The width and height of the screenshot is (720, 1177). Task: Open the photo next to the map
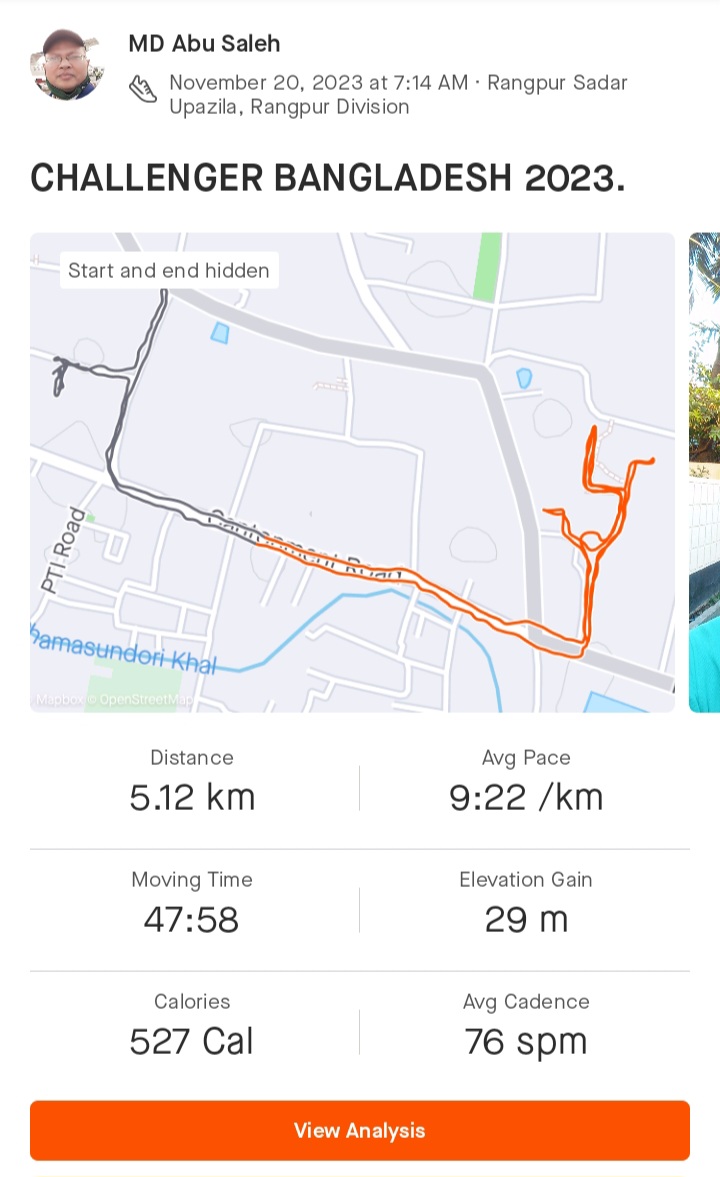point(704,472)
